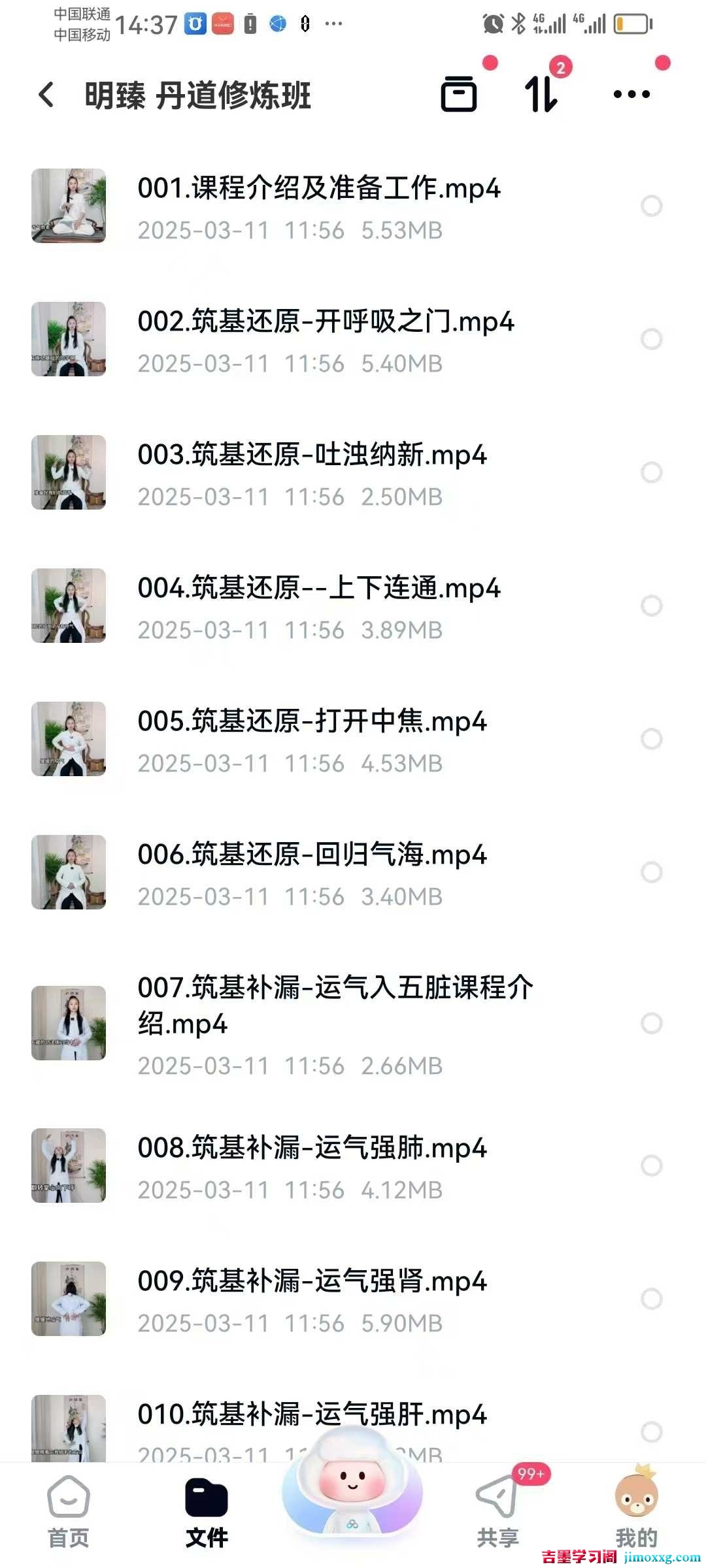Tick the checkbox beside 004.筑基还原--上下连通.mp4

[651, 606]
